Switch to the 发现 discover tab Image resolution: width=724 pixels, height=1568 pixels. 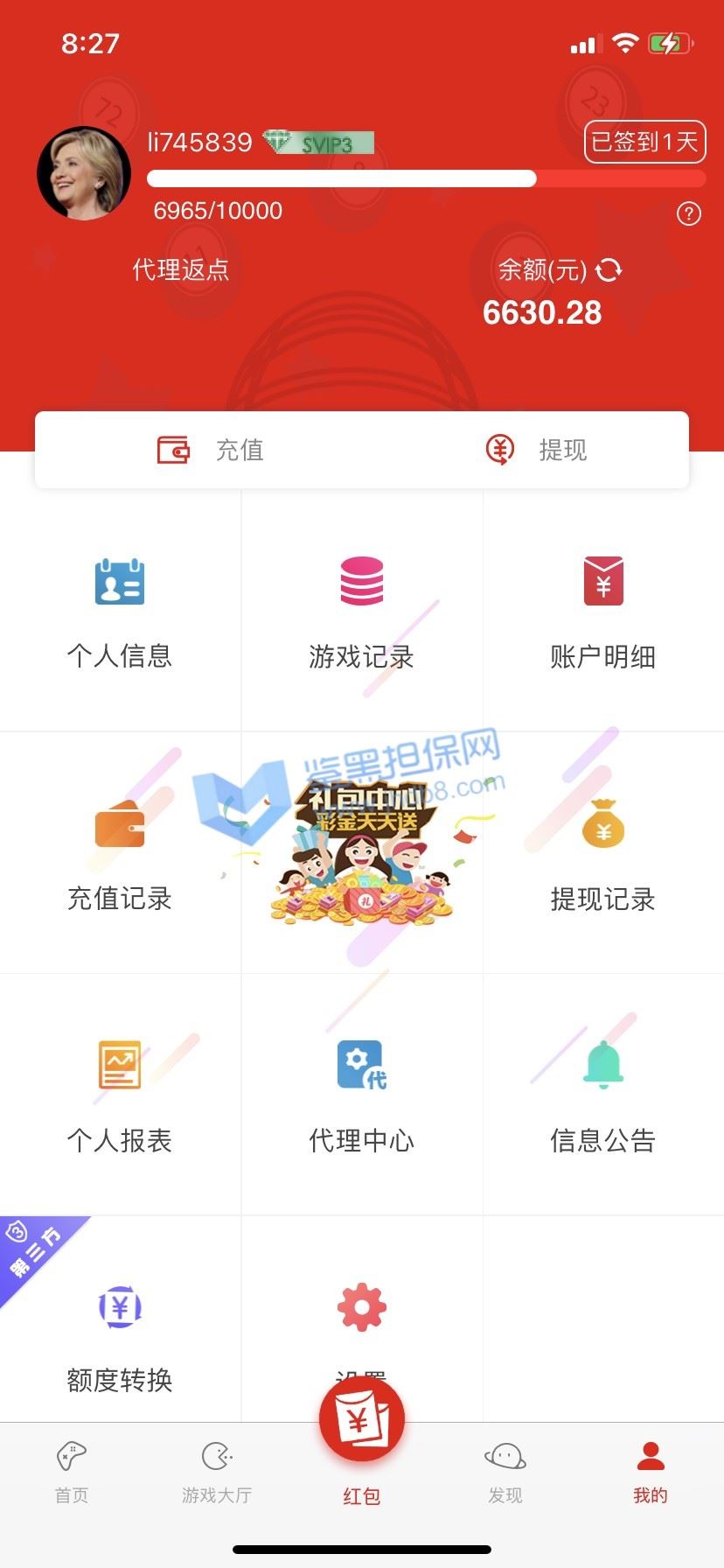[505, 1472]
